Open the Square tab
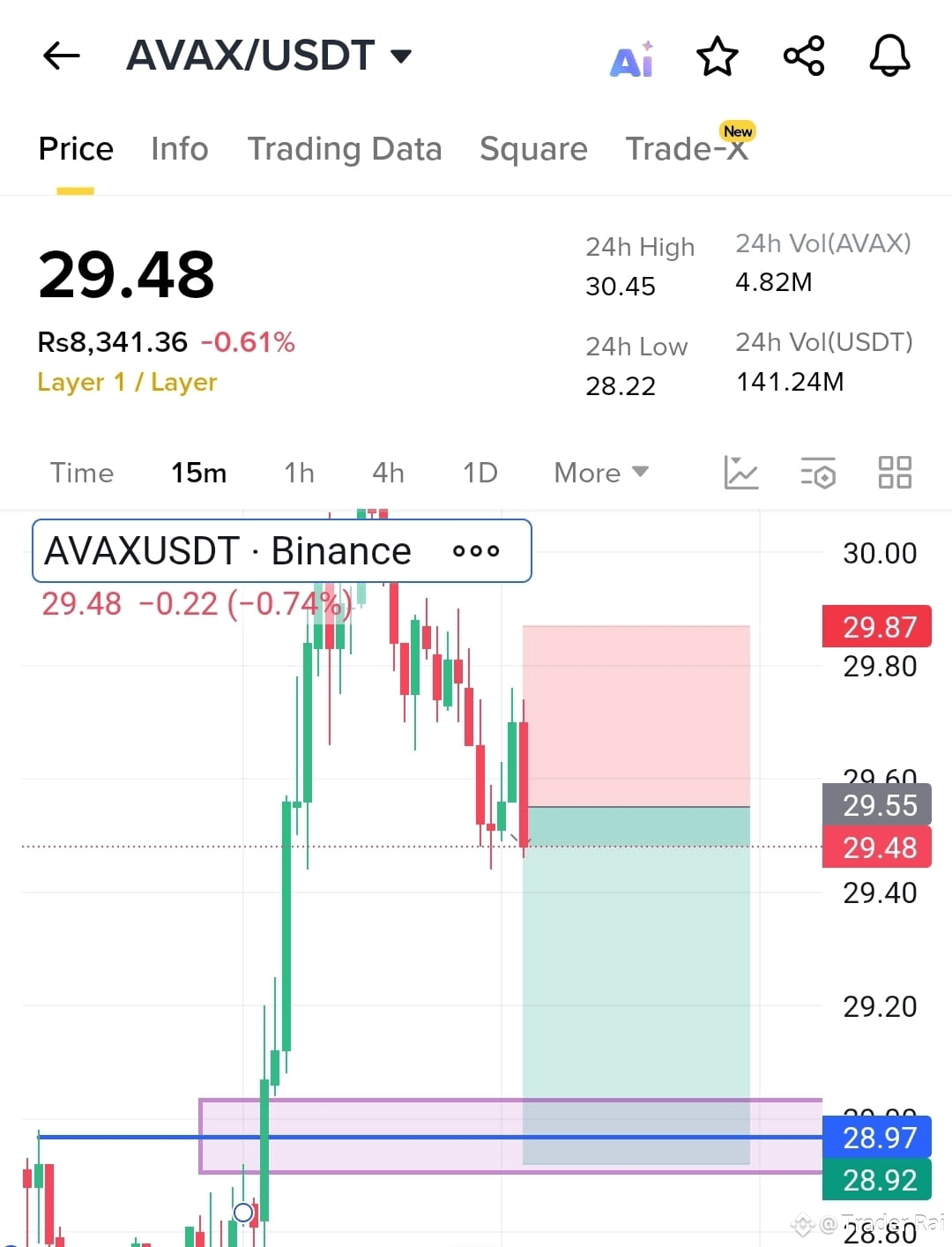 coord(533,148)
